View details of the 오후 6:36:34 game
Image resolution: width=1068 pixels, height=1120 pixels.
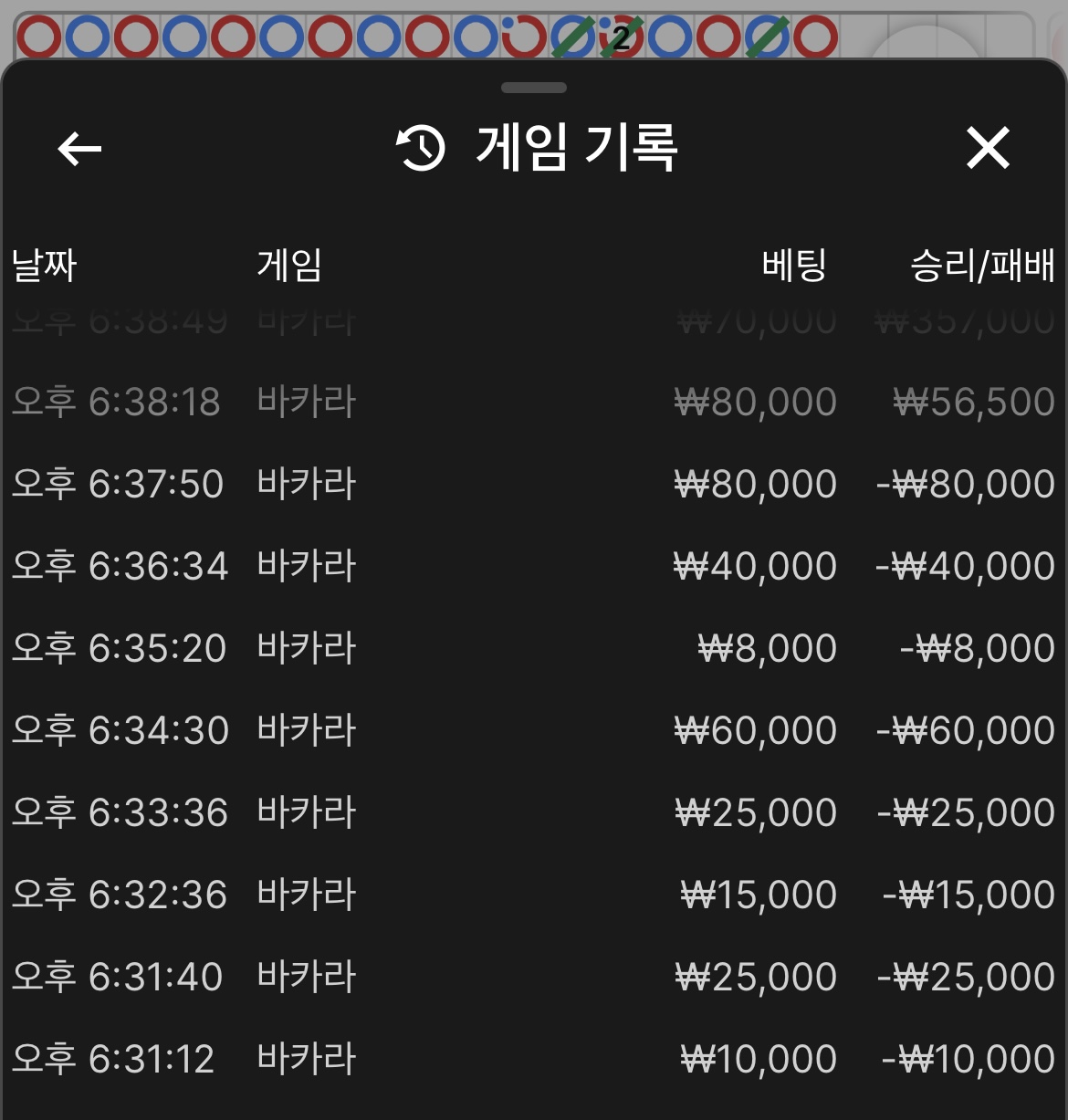click(x=533, y=566)
